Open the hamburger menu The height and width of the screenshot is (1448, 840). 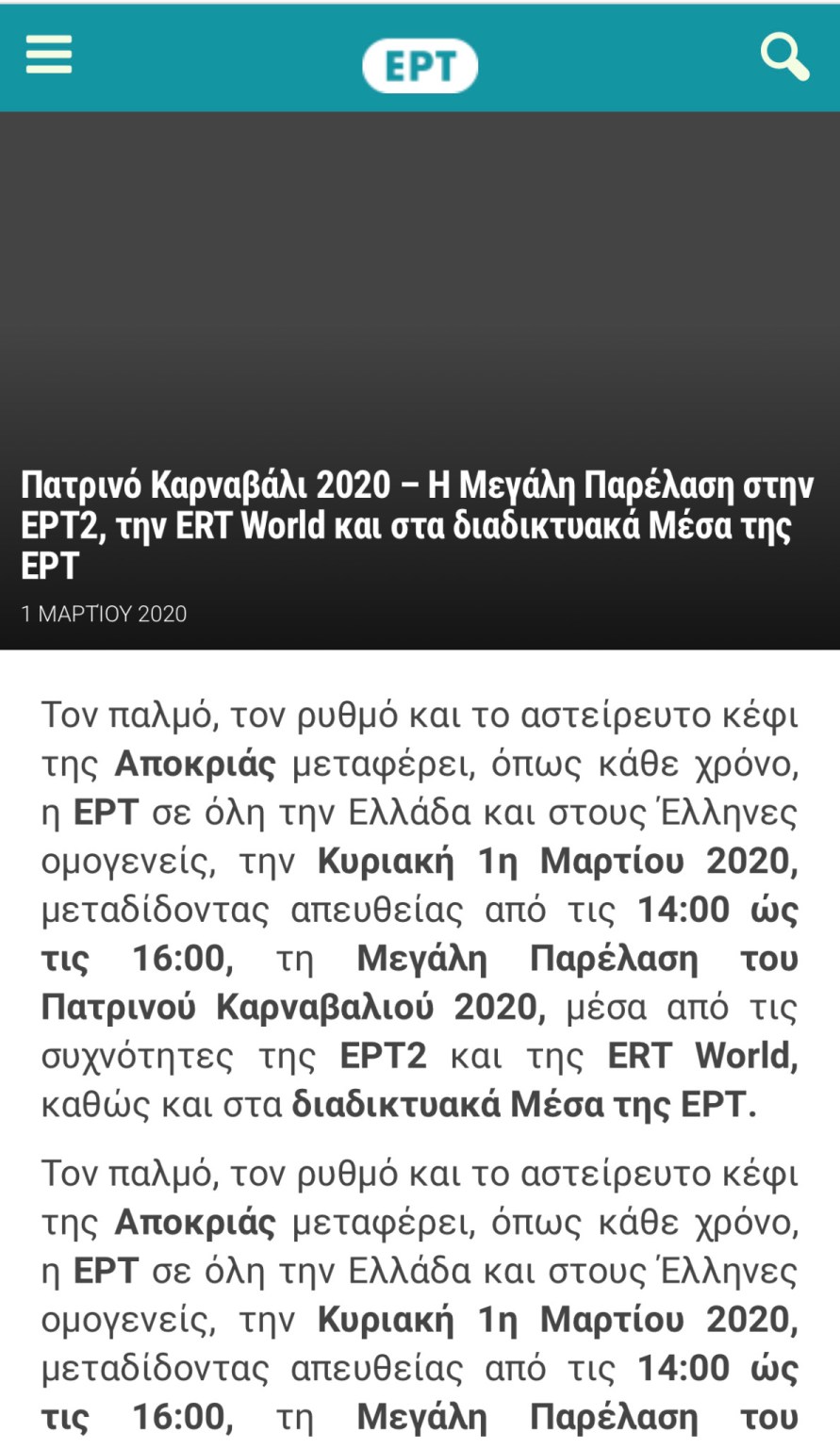point(48,55)
